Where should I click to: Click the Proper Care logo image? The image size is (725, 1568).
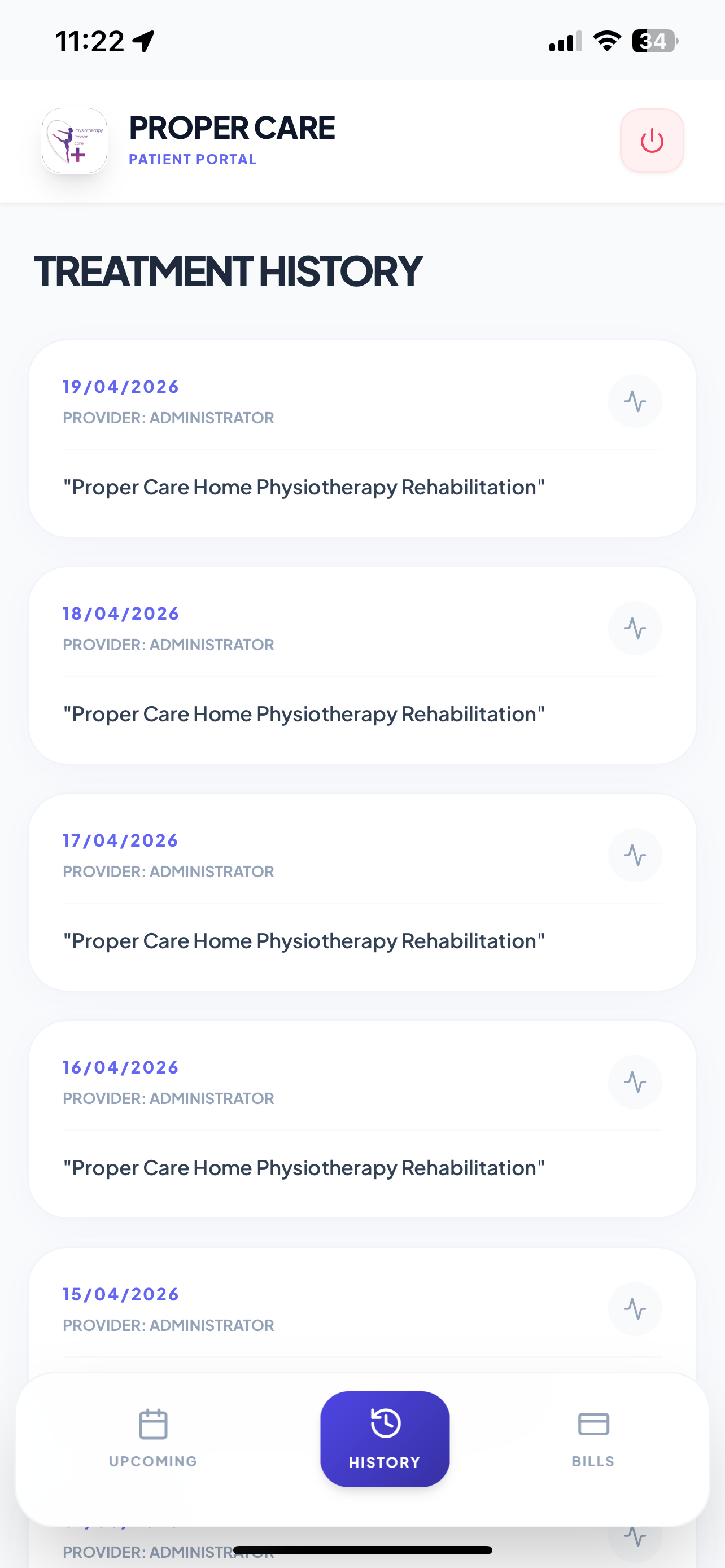(75, 141)
